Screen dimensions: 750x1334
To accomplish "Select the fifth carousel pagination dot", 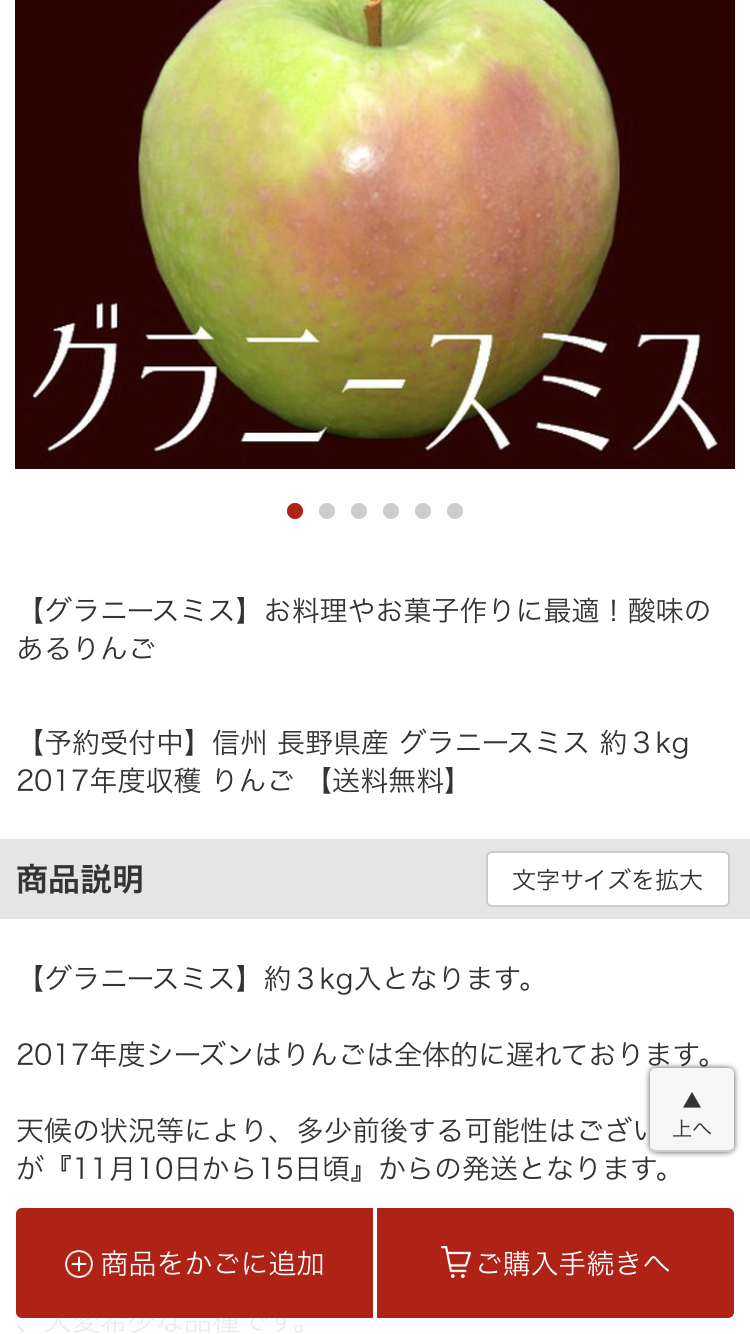I will pos(423,511).
